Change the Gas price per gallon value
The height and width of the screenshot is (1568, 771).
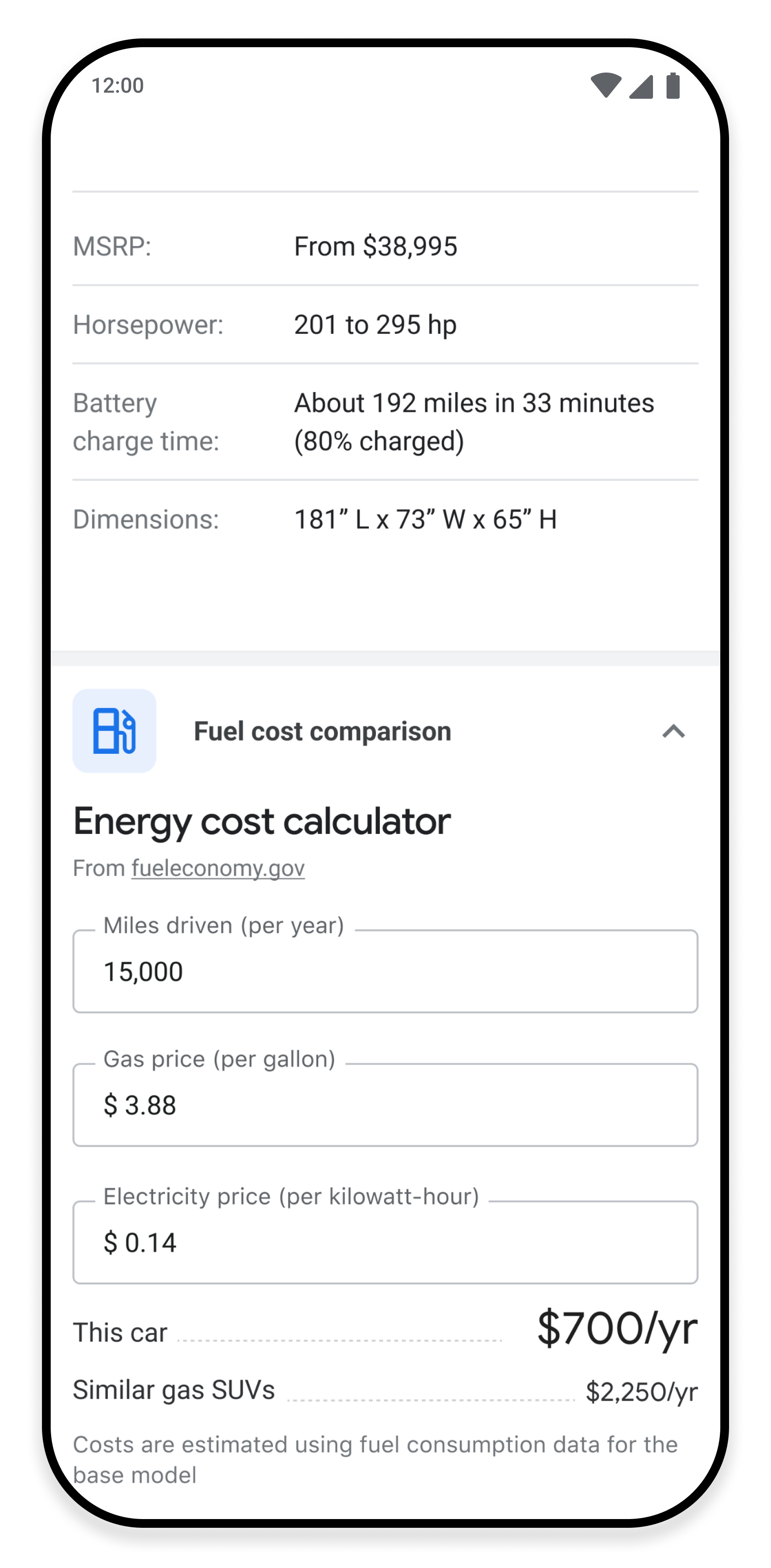coord(384,1105)
